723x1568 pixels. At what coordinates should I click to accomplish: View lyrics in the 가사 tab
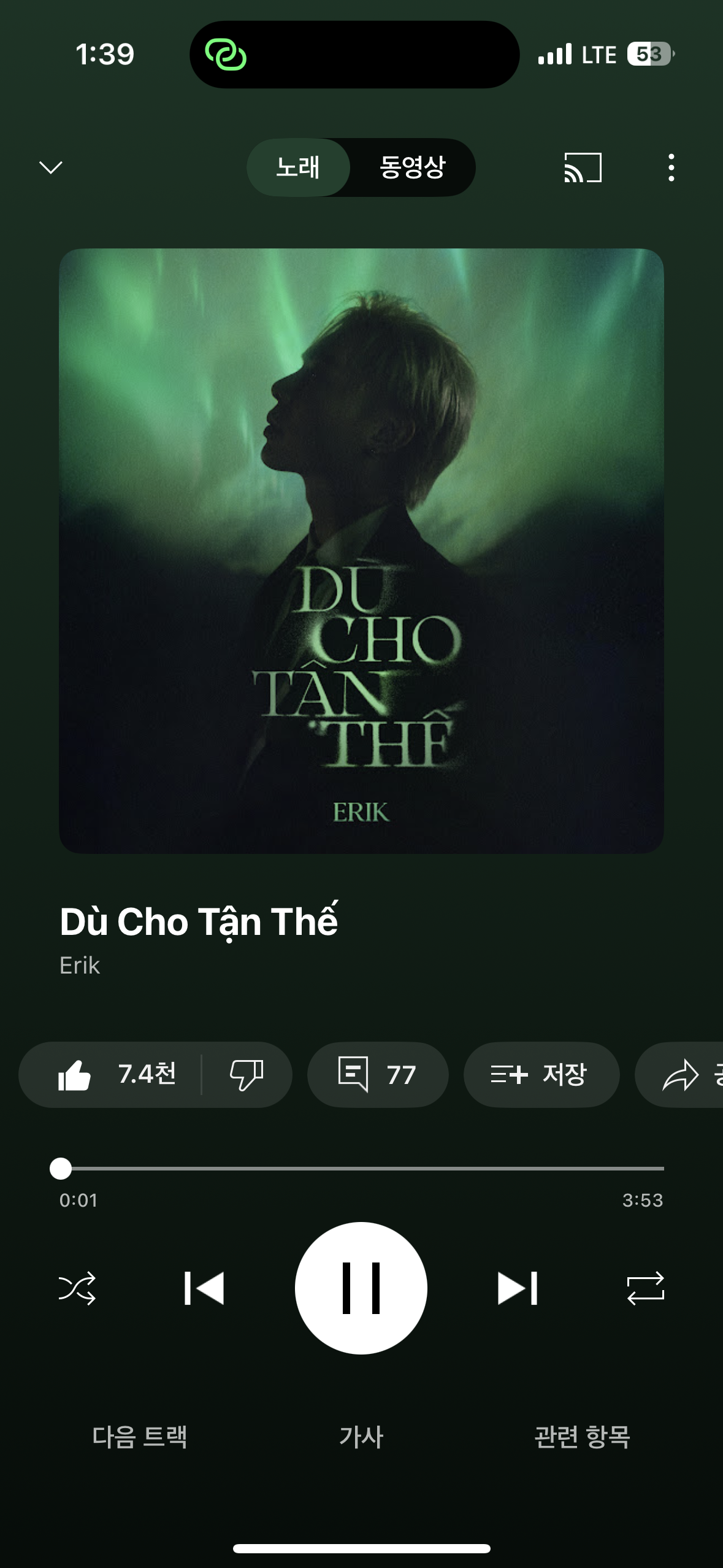coord(361,1437)
